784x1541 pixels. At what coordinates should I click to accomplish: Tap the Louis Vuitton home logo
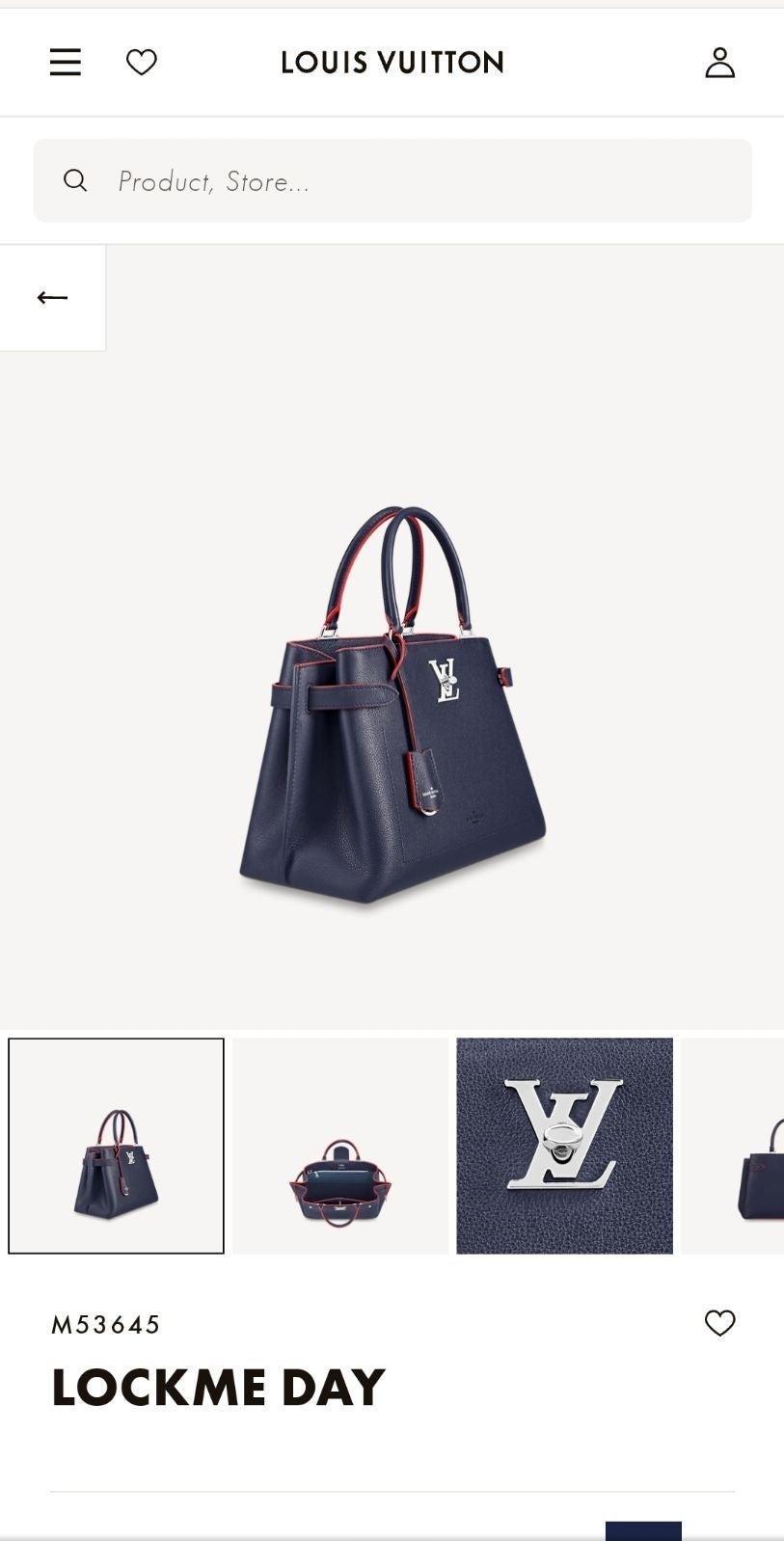tap(392, 63)
